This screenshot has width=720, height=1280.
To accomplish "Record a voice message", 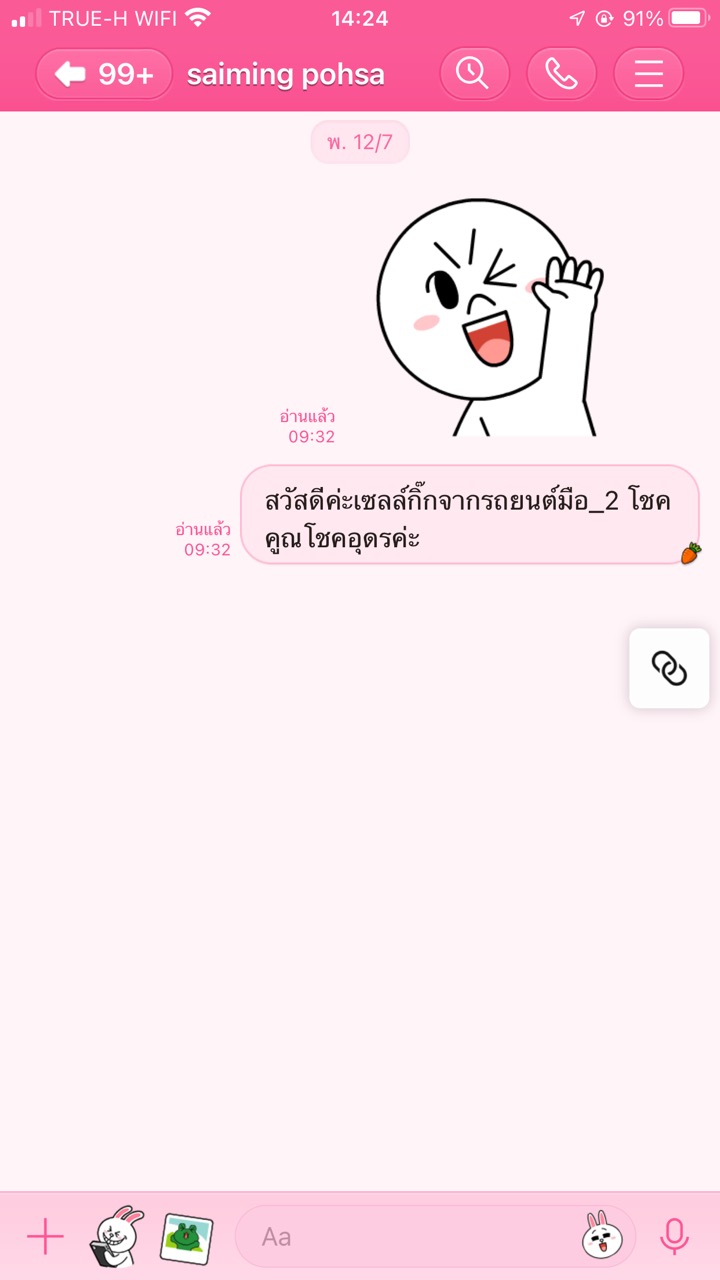I will coord(675,1237).
